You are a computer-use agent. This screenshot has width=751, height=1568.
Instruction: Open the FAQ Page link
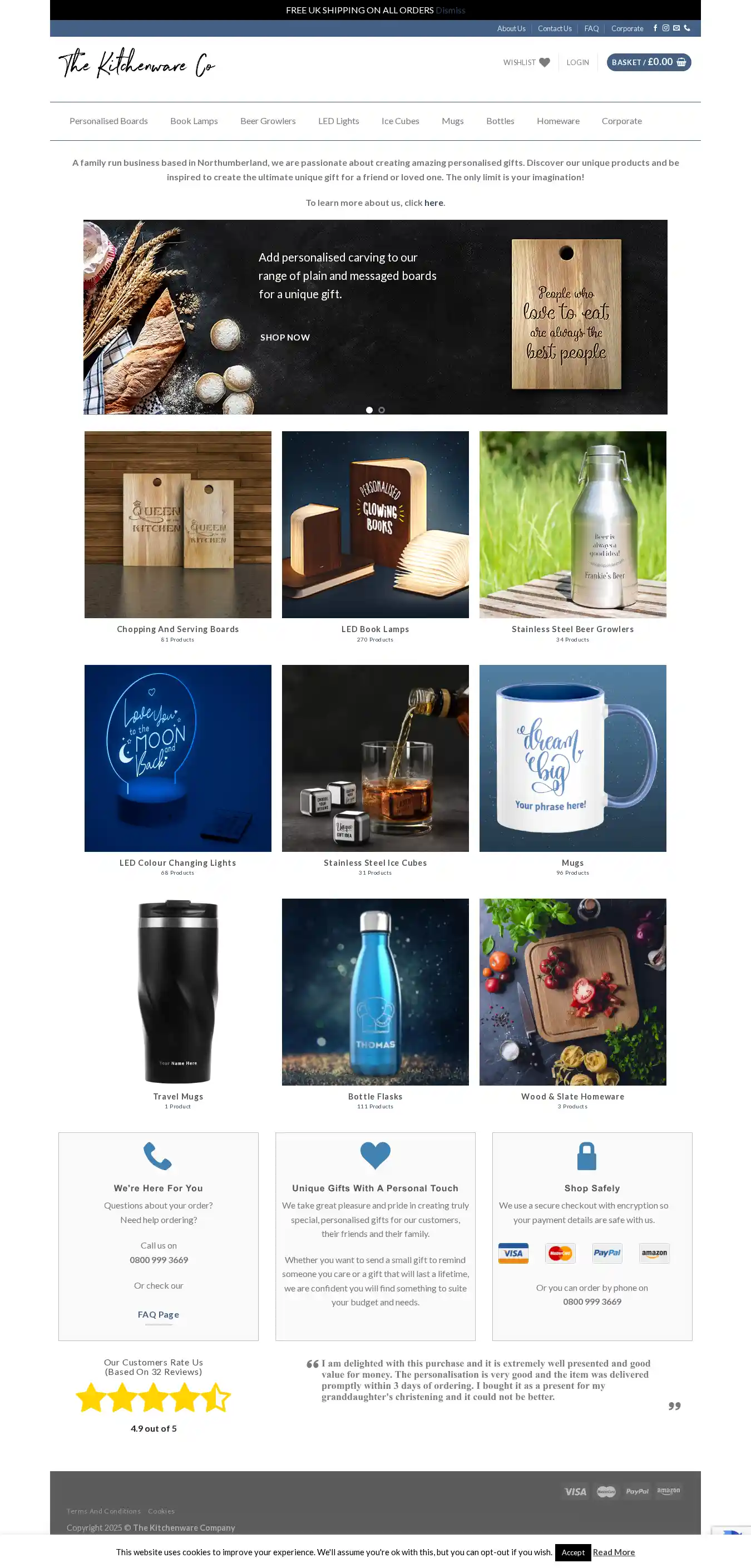coord(158,1314)
